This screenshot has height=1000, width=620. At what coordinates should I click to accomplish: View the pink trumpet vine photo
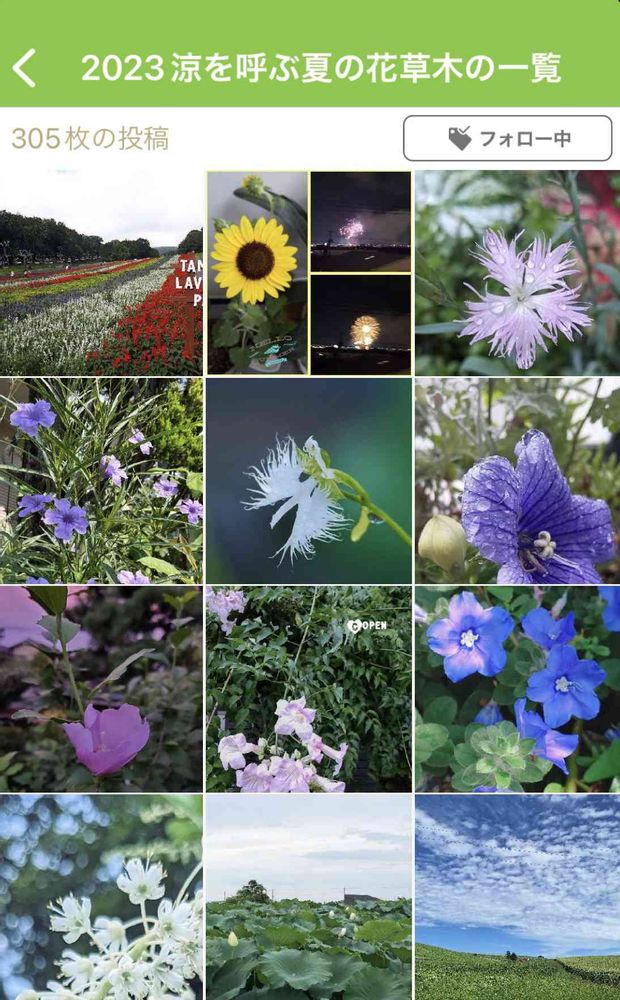pos(308,689)
